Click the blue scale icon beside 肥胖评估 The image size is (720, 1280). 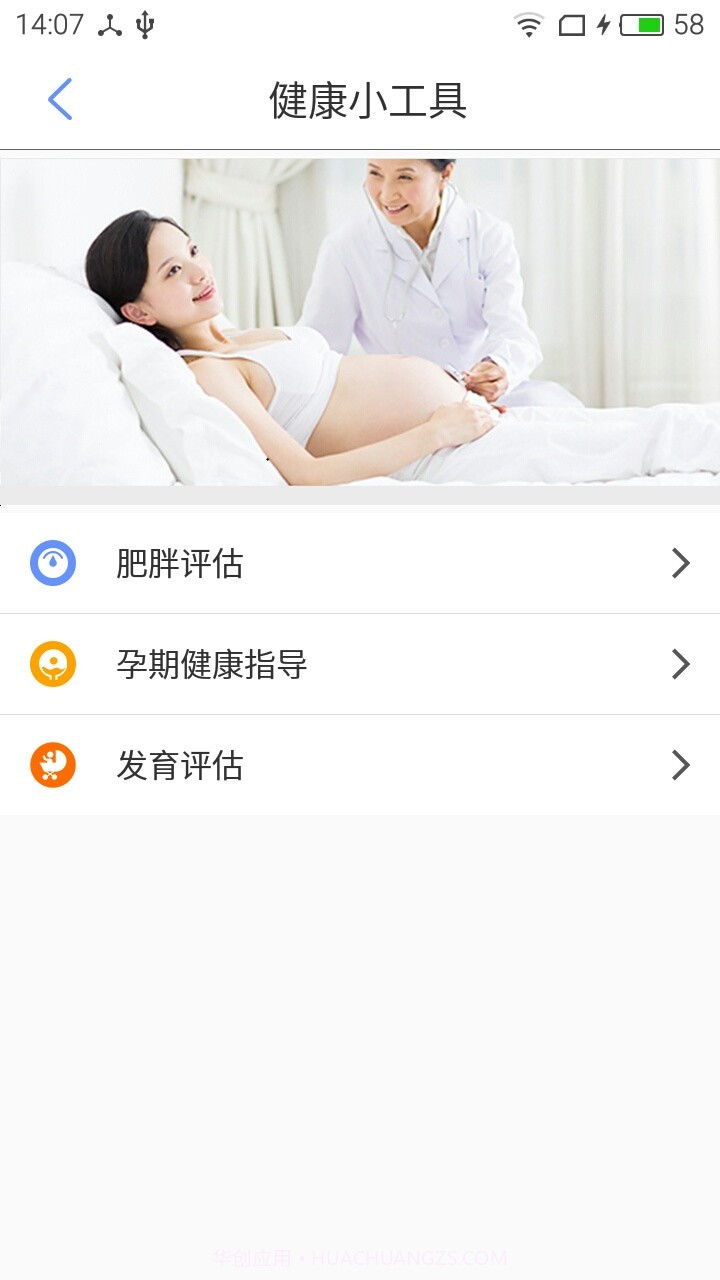click(x=52, y=563)
